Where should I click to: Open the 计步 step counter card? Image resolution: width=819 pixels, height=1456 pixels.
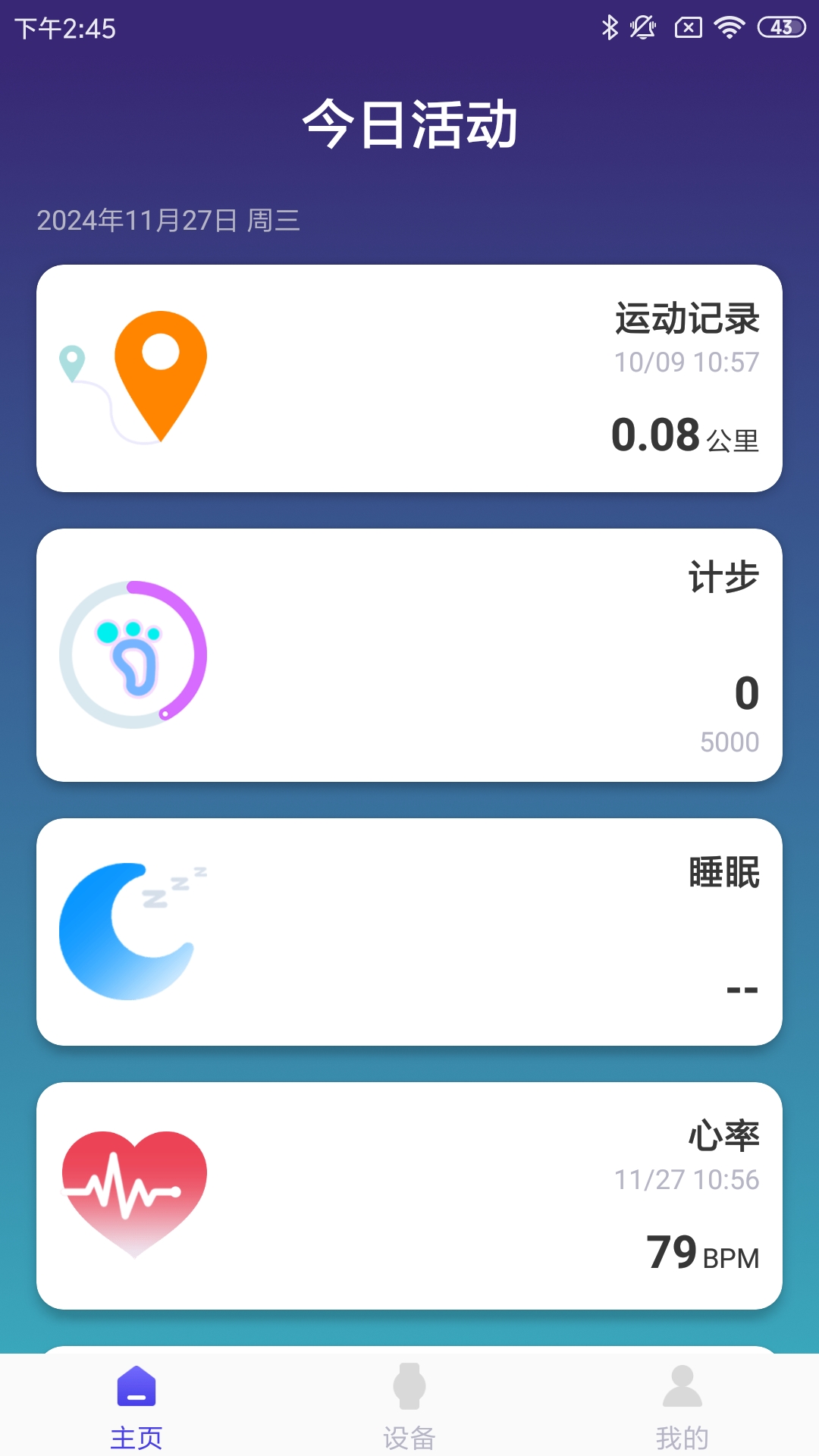click(409, 655)
